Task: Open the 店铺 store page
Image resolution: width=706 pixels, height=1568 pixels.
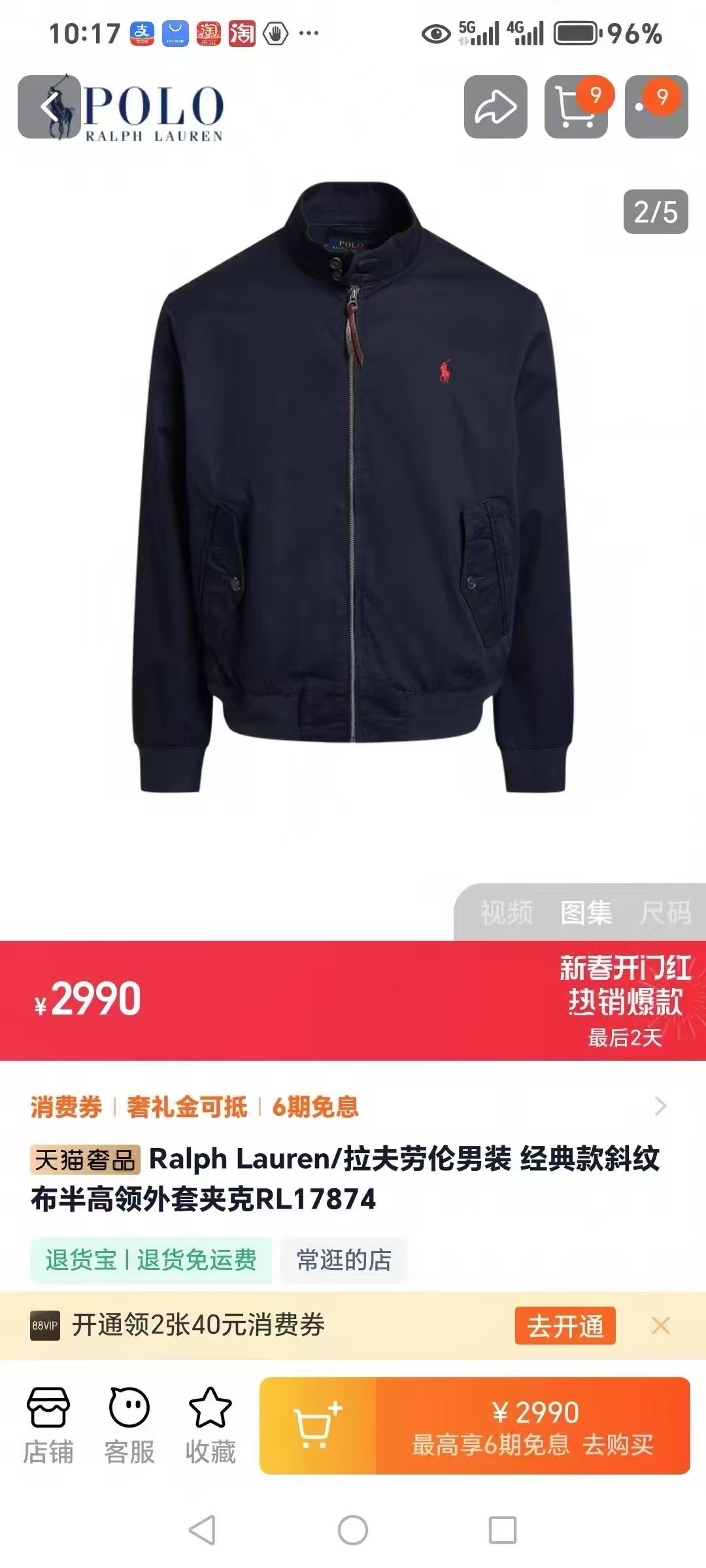Action: coord(48,1426)
